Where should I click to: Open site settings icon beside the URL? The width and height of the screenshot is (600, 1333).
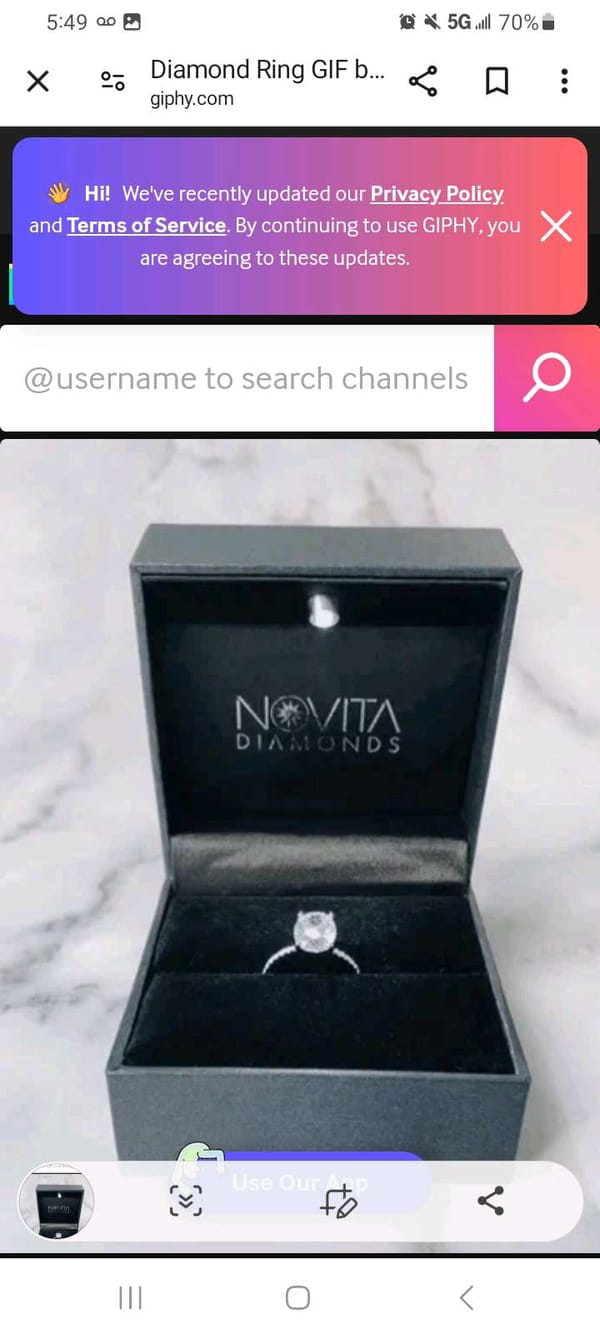click(x=113, y=82)
